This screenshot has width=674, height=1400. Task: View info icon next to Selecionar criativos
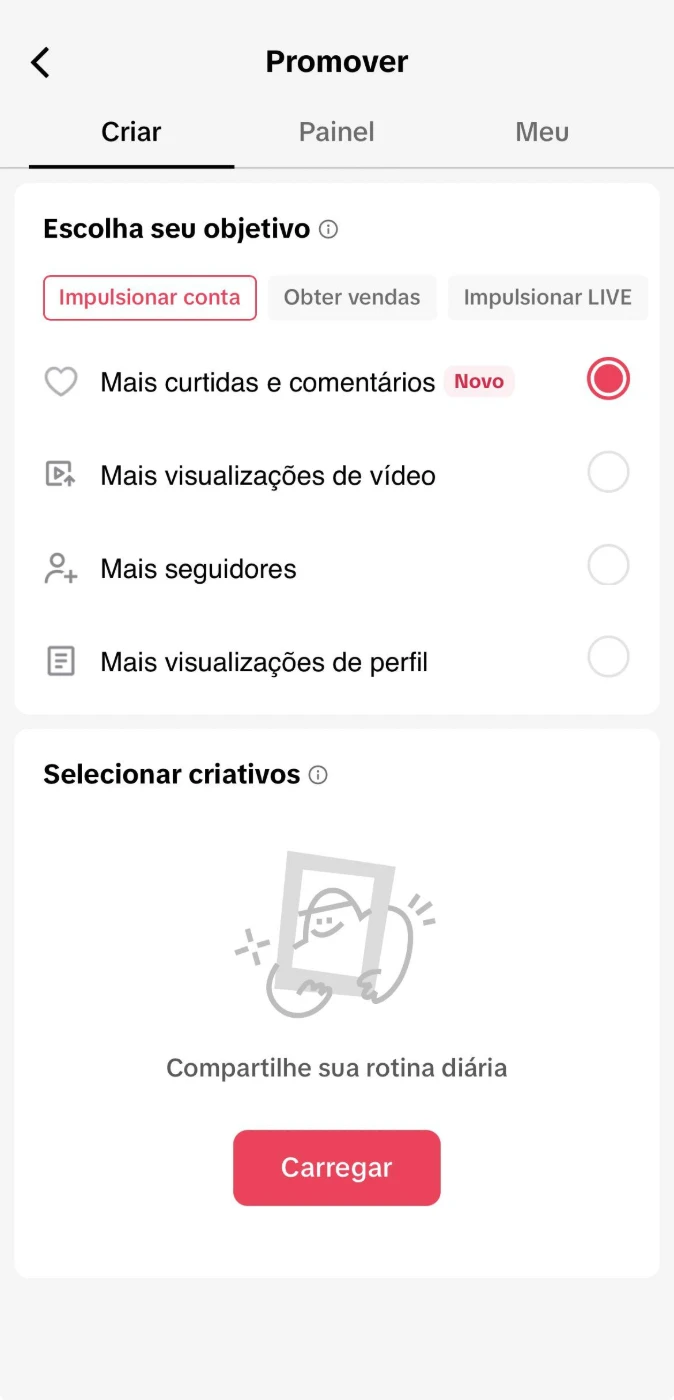coord(318,775)
